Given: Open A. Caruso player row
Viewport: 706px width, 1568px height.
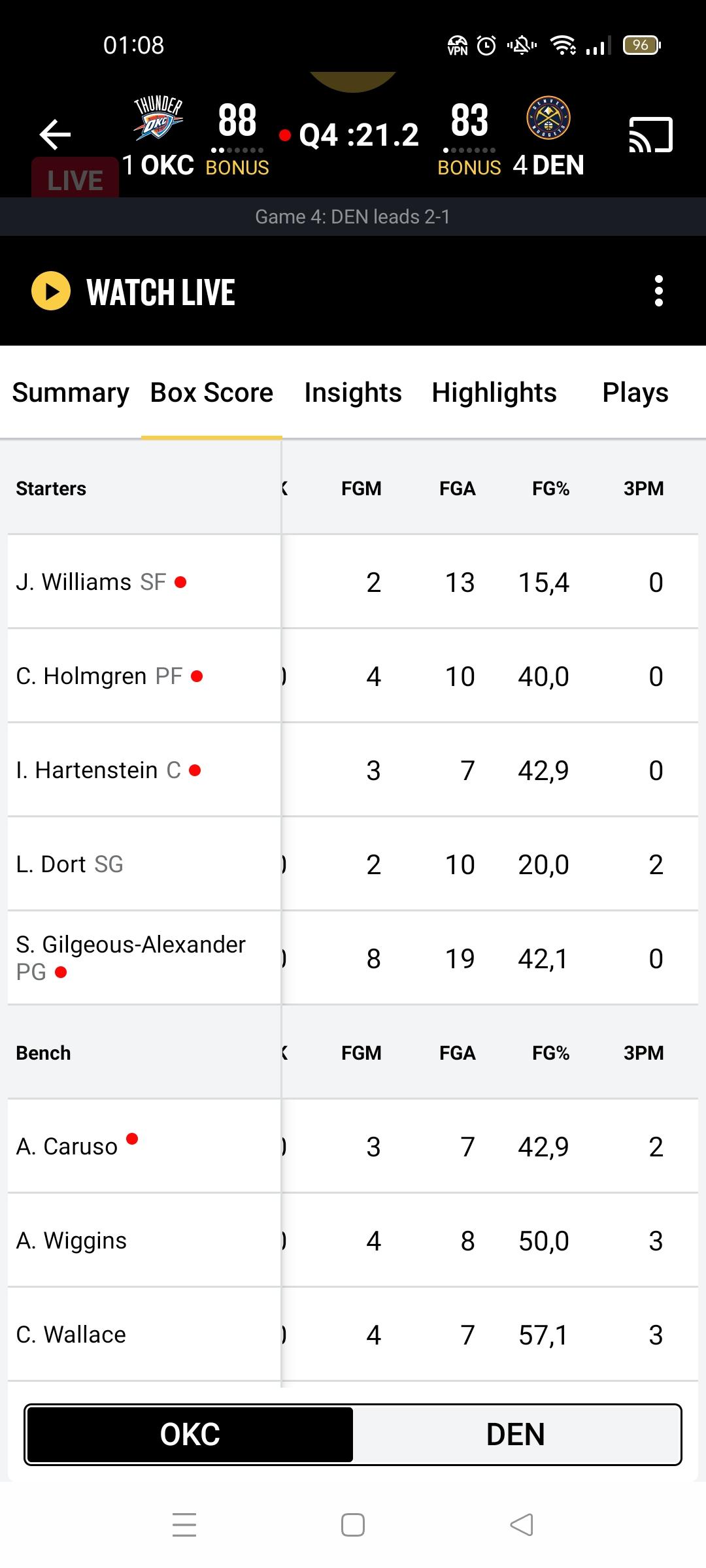Looking at the screenshot, I should pos(353,1146).
